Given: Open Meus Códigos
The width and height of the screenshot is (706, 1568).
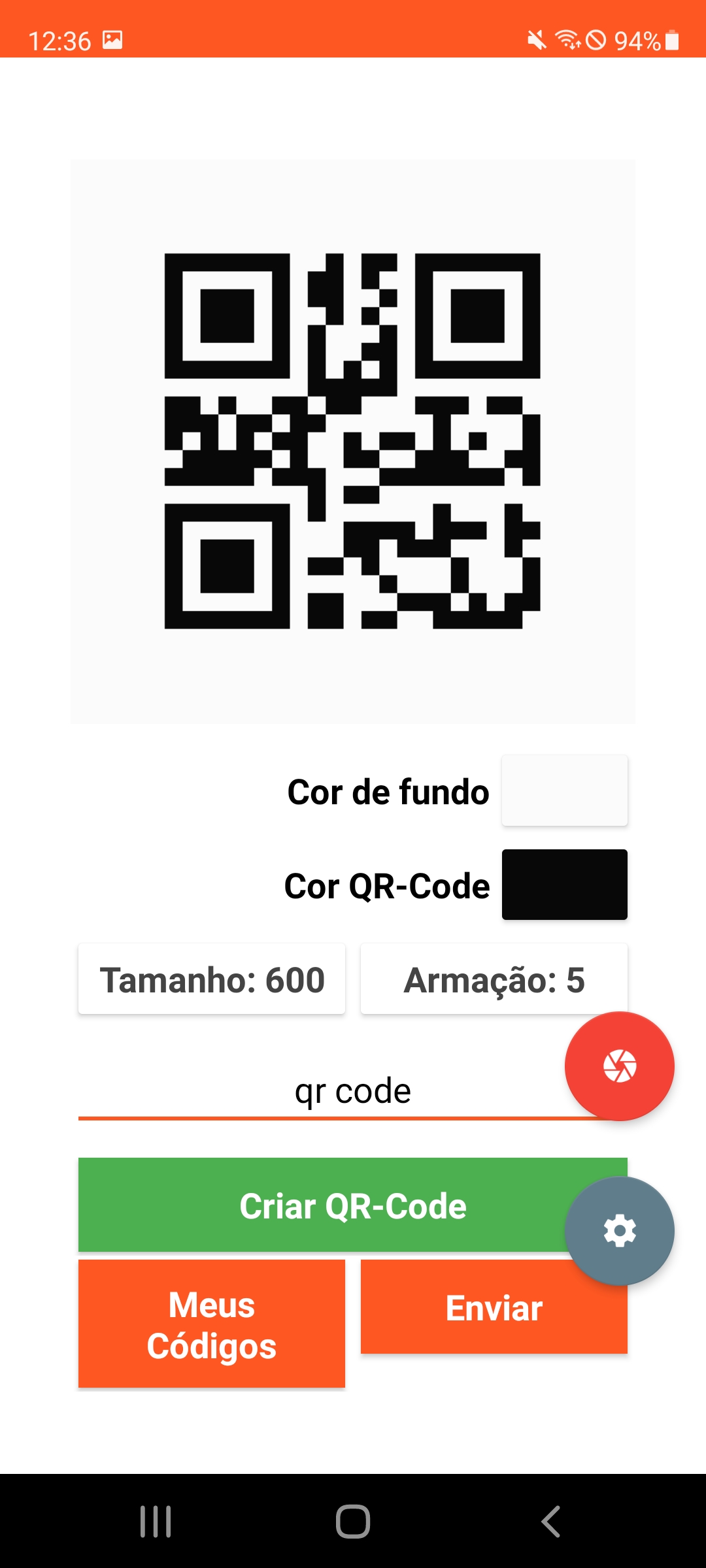Looking at the screenshot, I should tap(212, 1324).
